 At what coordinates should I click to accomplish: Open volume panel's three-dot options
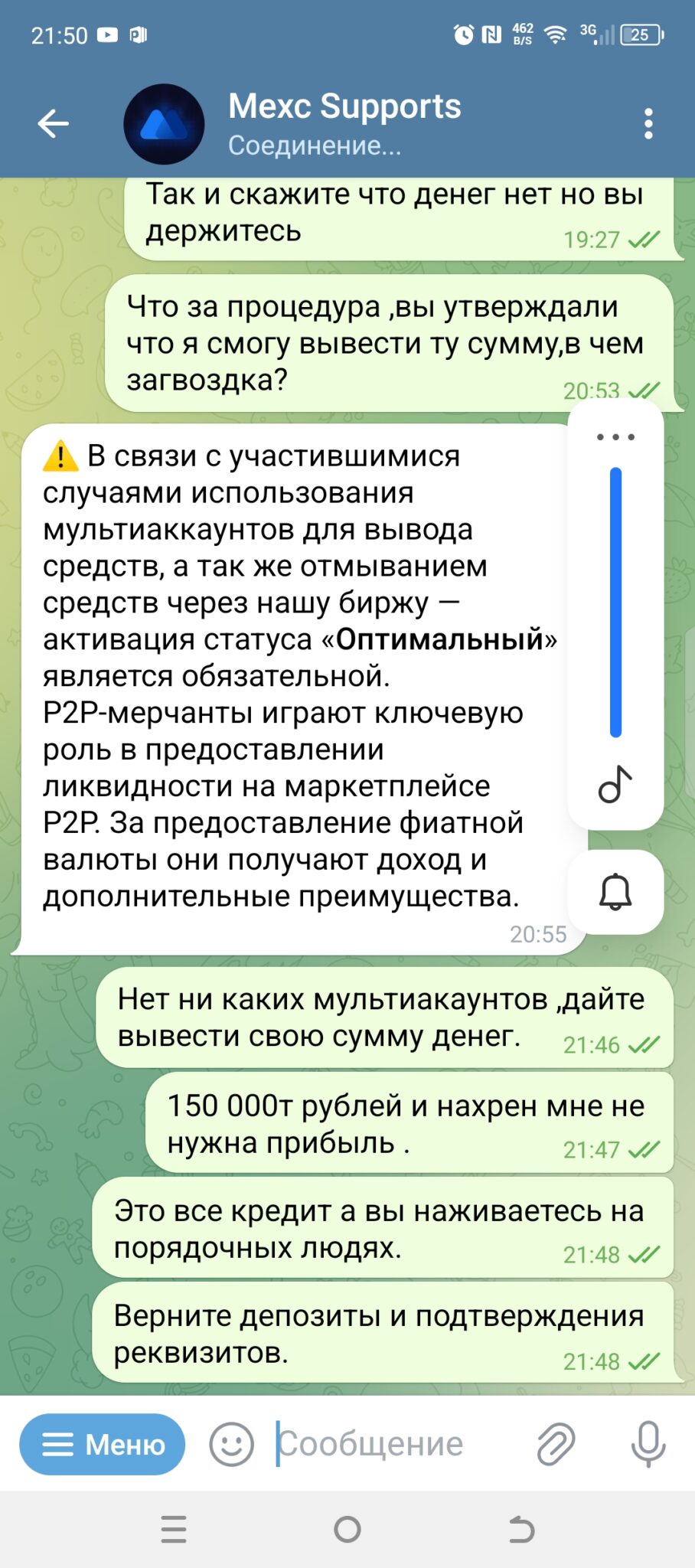[x=615, y=437]
